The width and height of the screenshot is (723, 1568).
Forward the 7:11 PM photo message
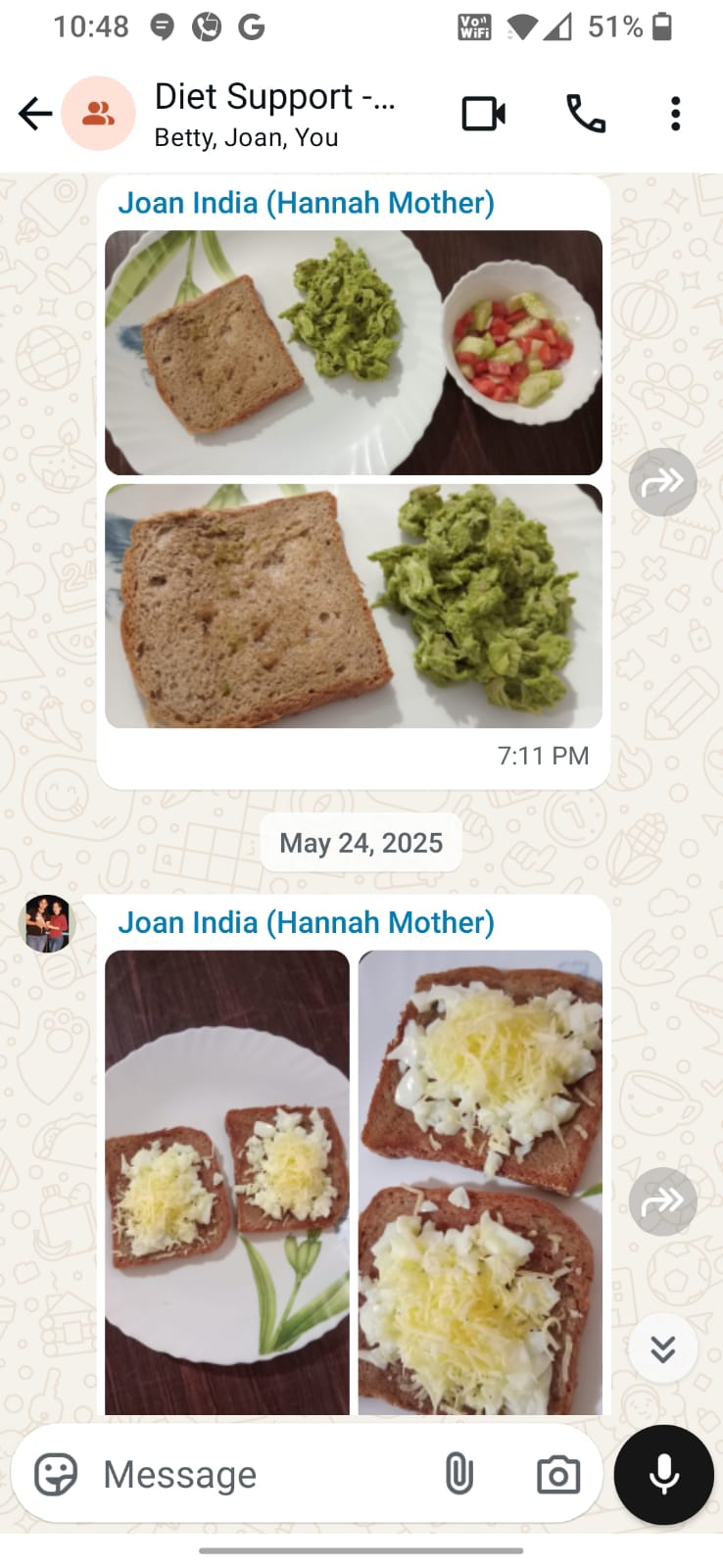tap(662, 481)
